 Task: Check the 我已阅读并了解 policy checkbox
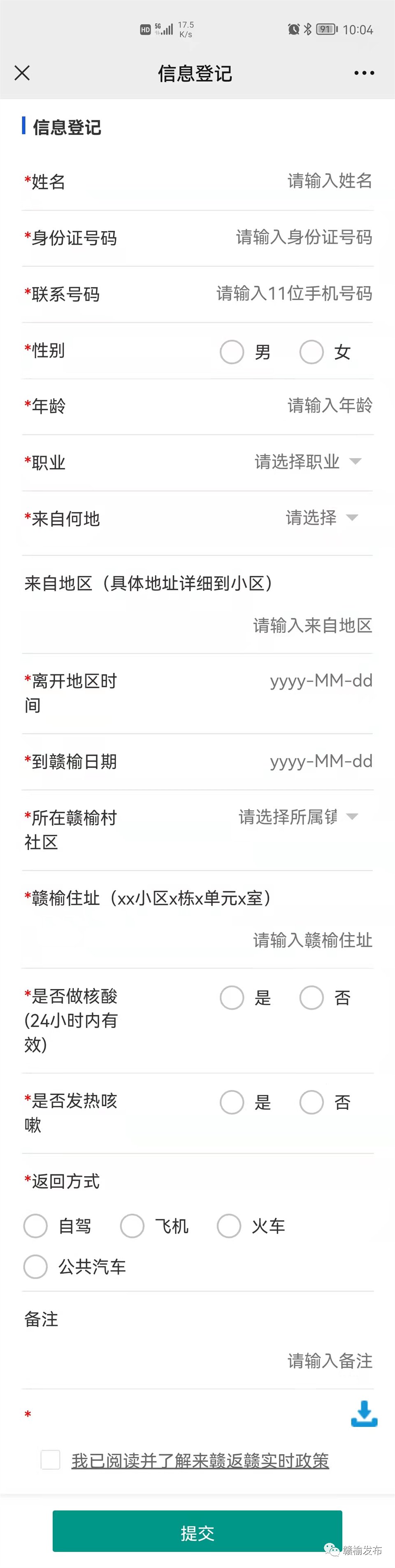(50, 1460)
